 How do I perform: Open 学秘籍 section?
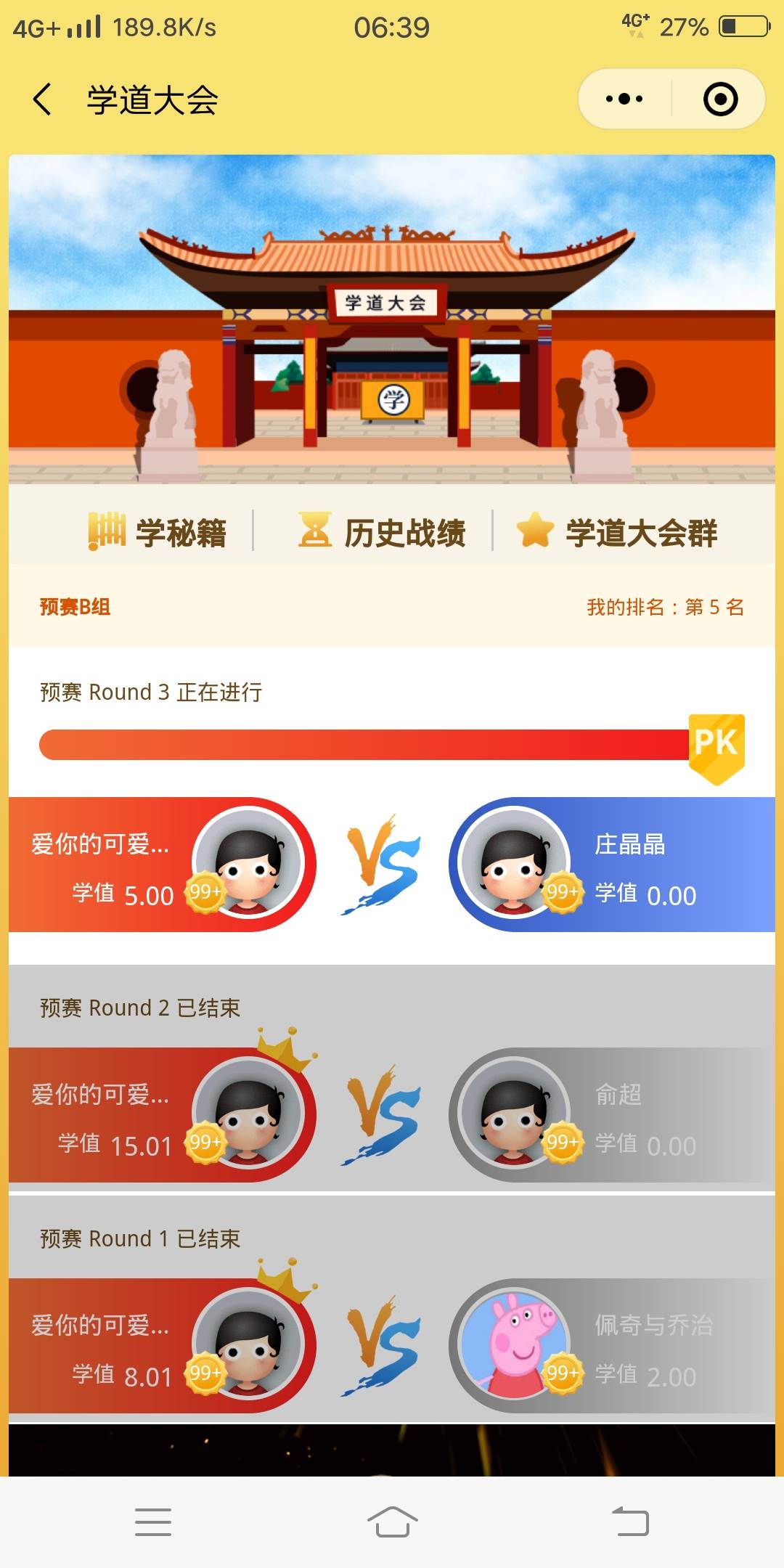(x=158, y=532)
